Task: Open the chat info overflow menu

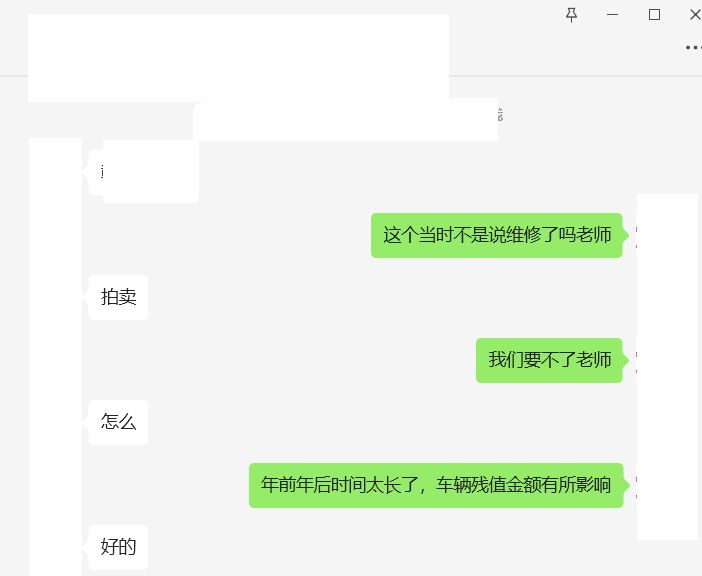Action: pos(693,47)
